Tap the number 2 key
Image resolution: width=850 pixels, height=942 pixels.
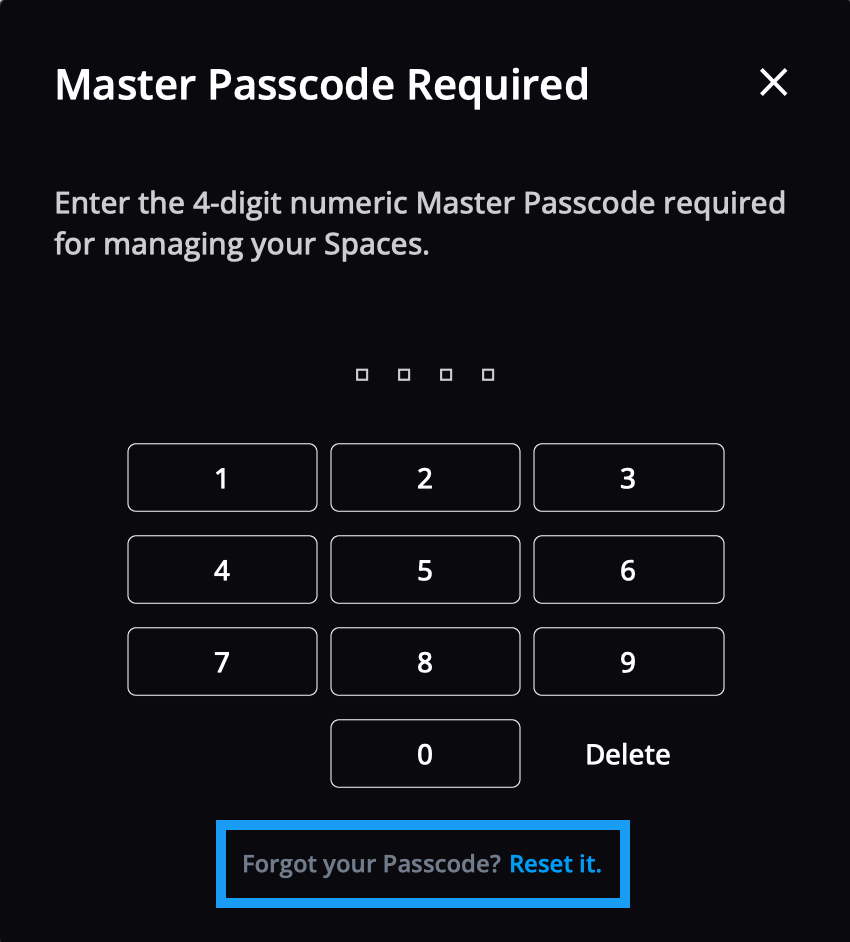[425, 478]
